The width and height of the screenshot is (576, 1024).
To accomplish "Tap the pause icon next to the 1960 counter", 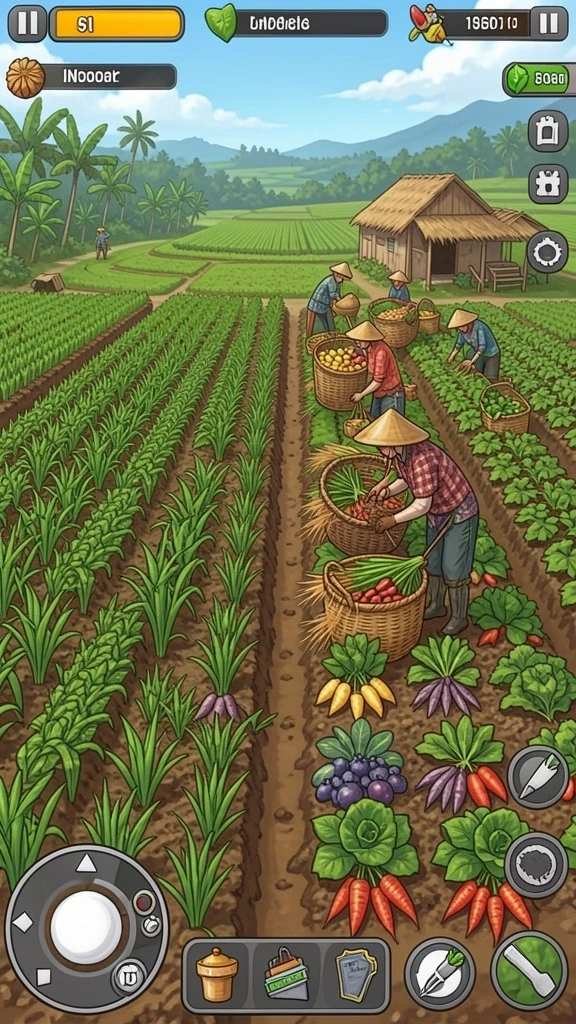I will [x=549, y=24].
